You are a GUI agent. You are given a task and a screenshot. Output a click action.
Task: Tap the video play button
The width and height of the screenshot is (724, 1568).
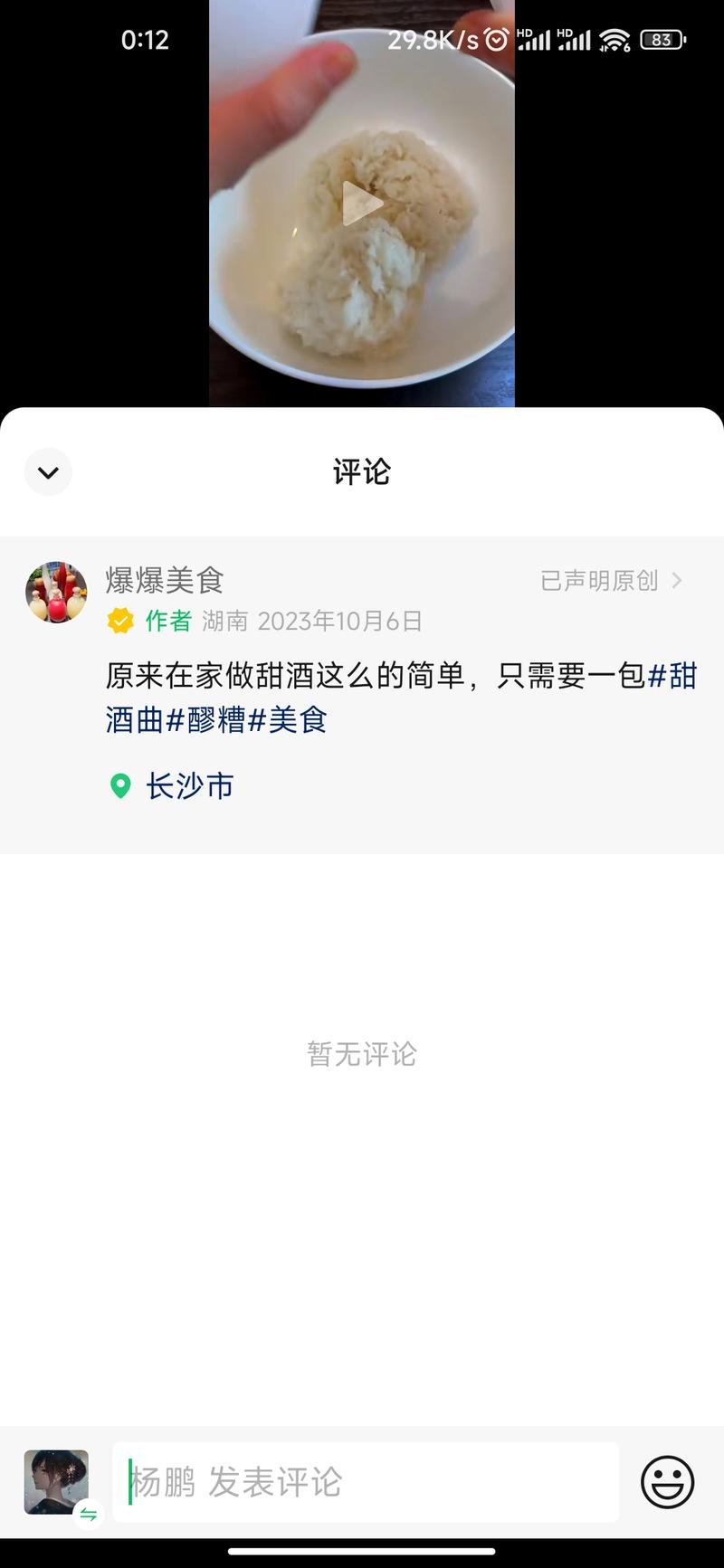362,204
